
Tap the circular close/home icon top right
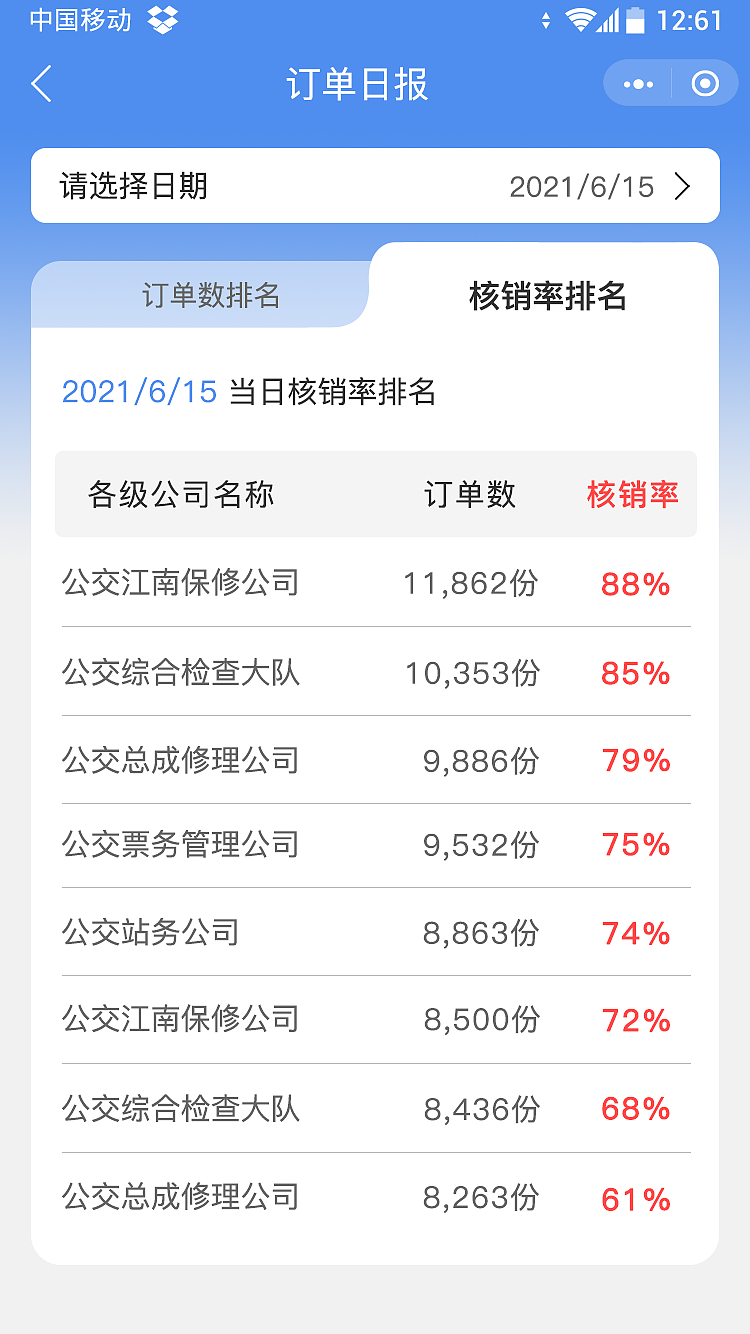tap(705, 84)
